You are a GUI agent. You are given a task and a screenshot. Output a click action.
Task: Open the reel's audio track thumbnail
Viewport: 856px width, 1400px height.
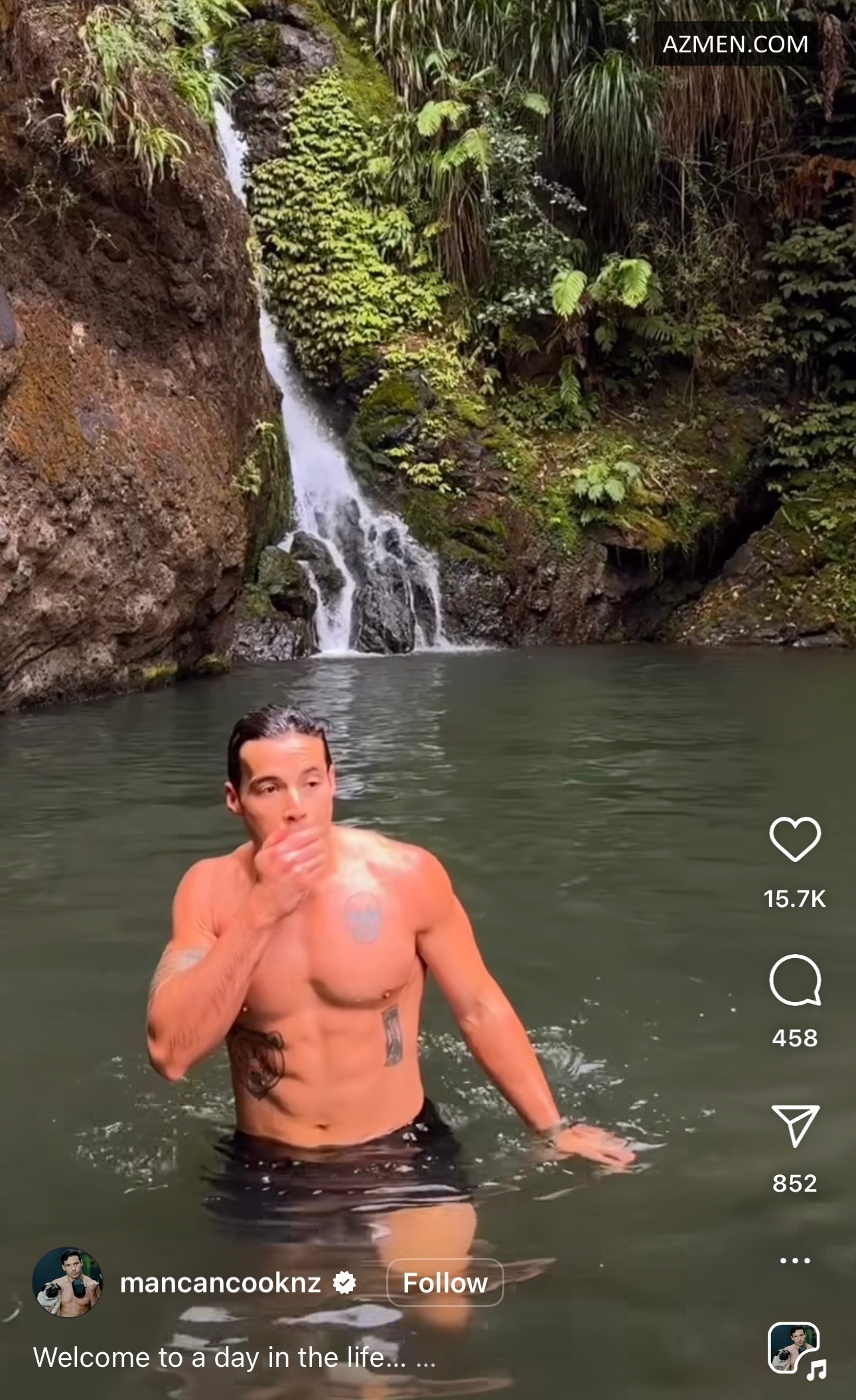tap(794, 1348)
